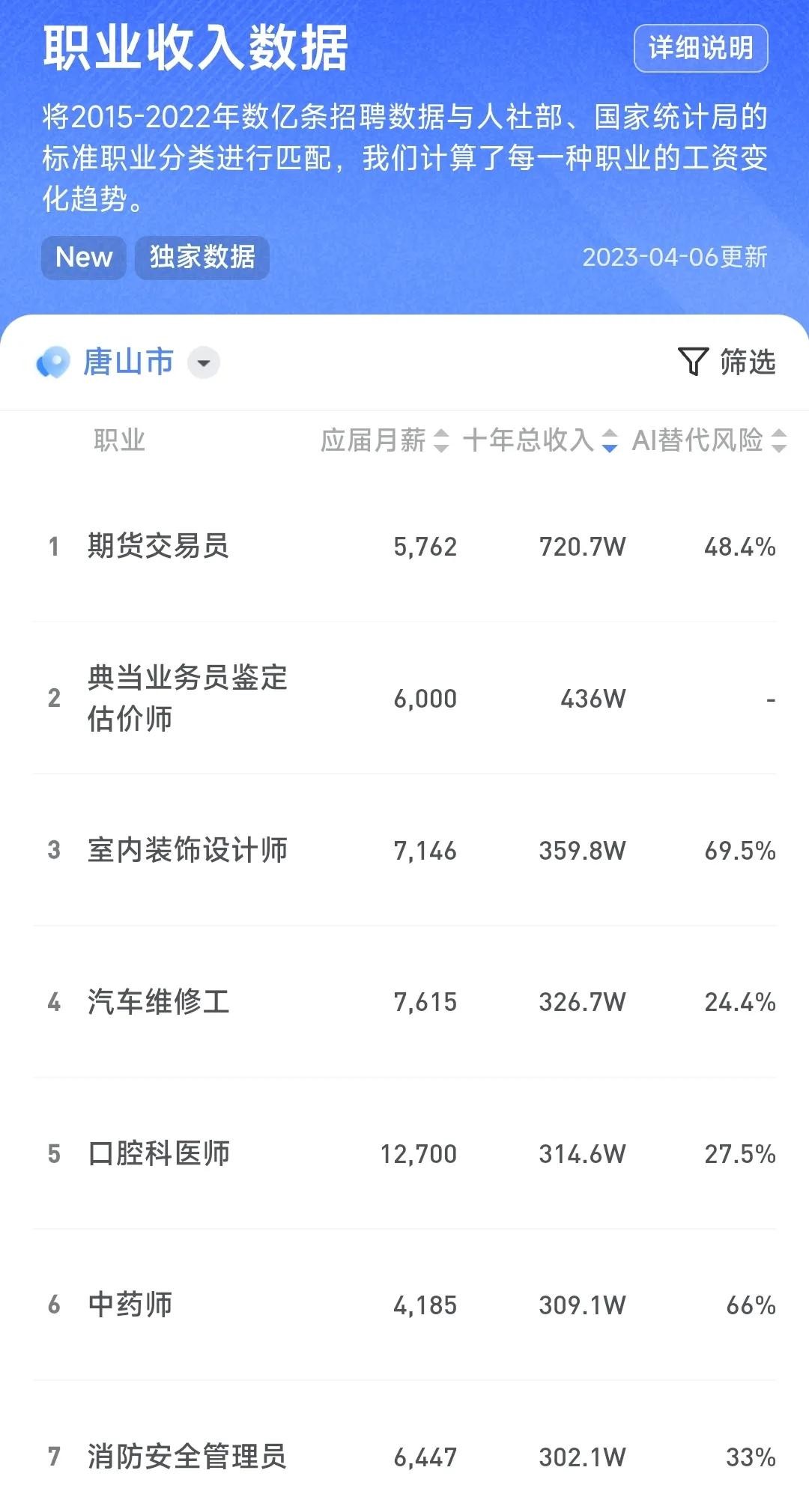809x1512 pixels.
Task: Sort by 应届月薪 column
Action: tap(384, 440)
